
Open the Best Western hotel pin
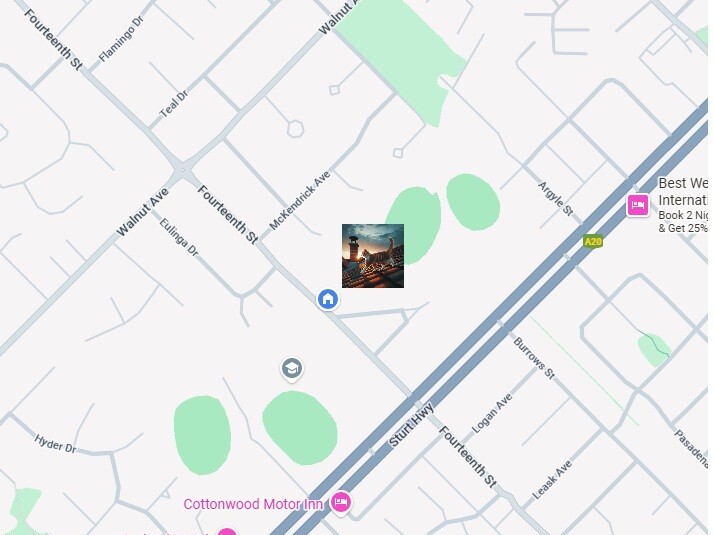pyautogui.click(x=637, y=205)
